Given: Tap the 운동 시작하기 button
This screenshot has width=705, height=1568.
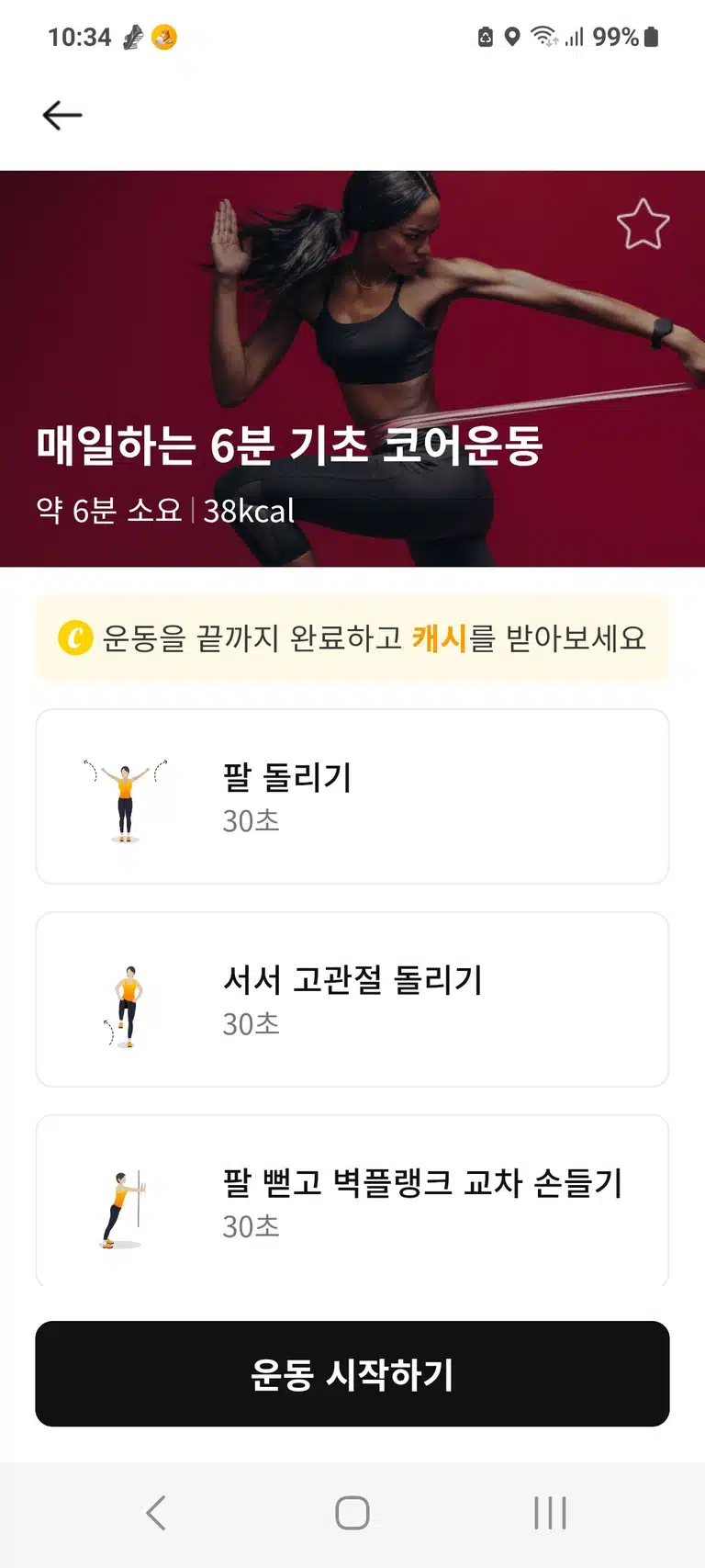Looking at the screenshot, I should tap(352, 1373).
